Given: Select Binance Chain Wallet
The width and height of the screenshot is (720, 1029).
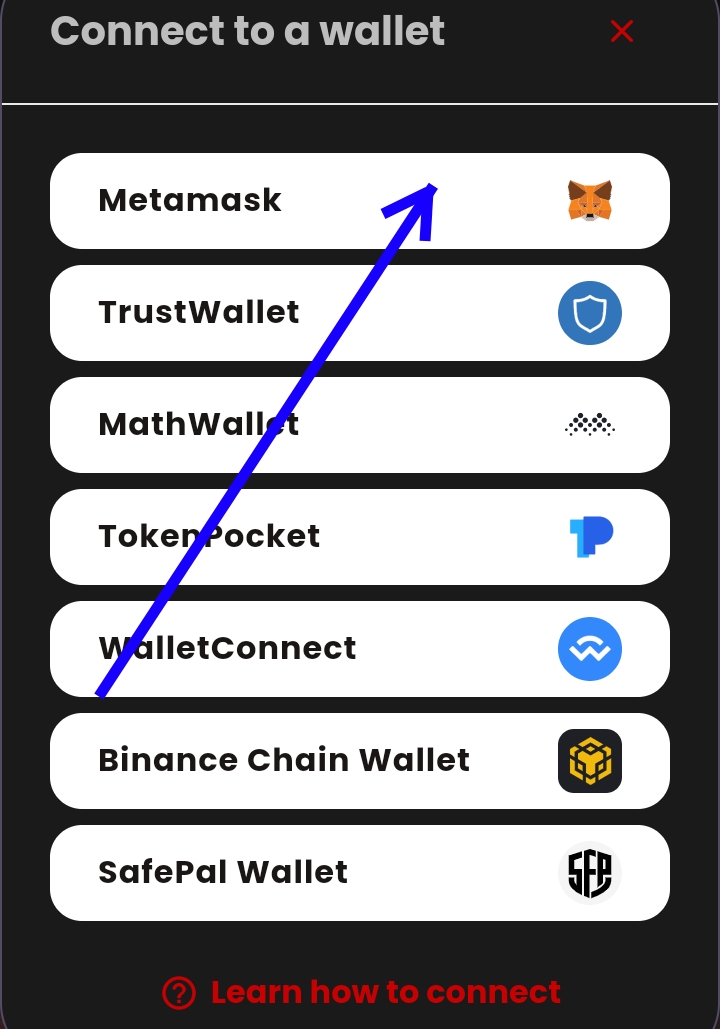Looking at the screenshot, I should (x=359, y=761).
